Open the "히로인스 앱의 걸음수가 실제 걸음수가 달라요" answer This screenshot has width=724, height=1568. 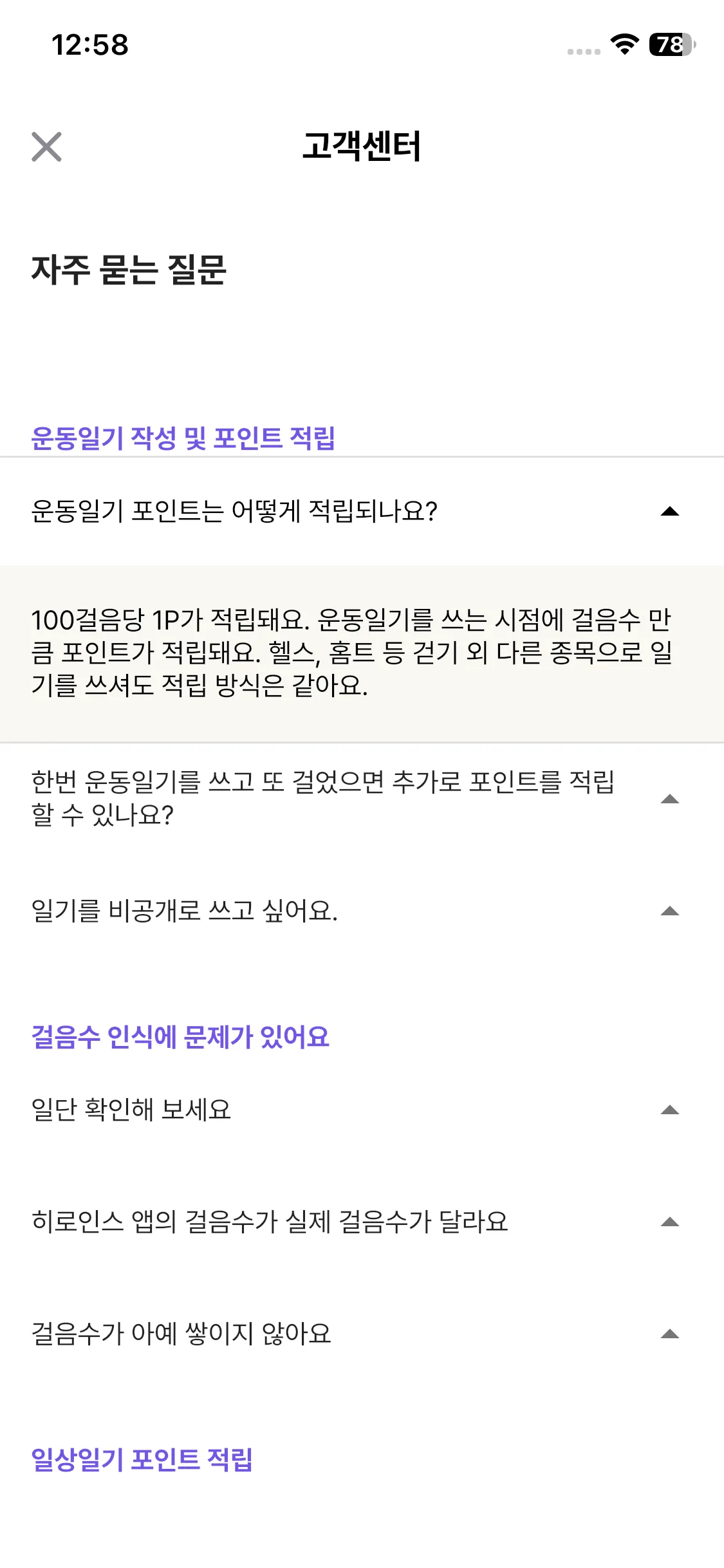[270, 1222]
